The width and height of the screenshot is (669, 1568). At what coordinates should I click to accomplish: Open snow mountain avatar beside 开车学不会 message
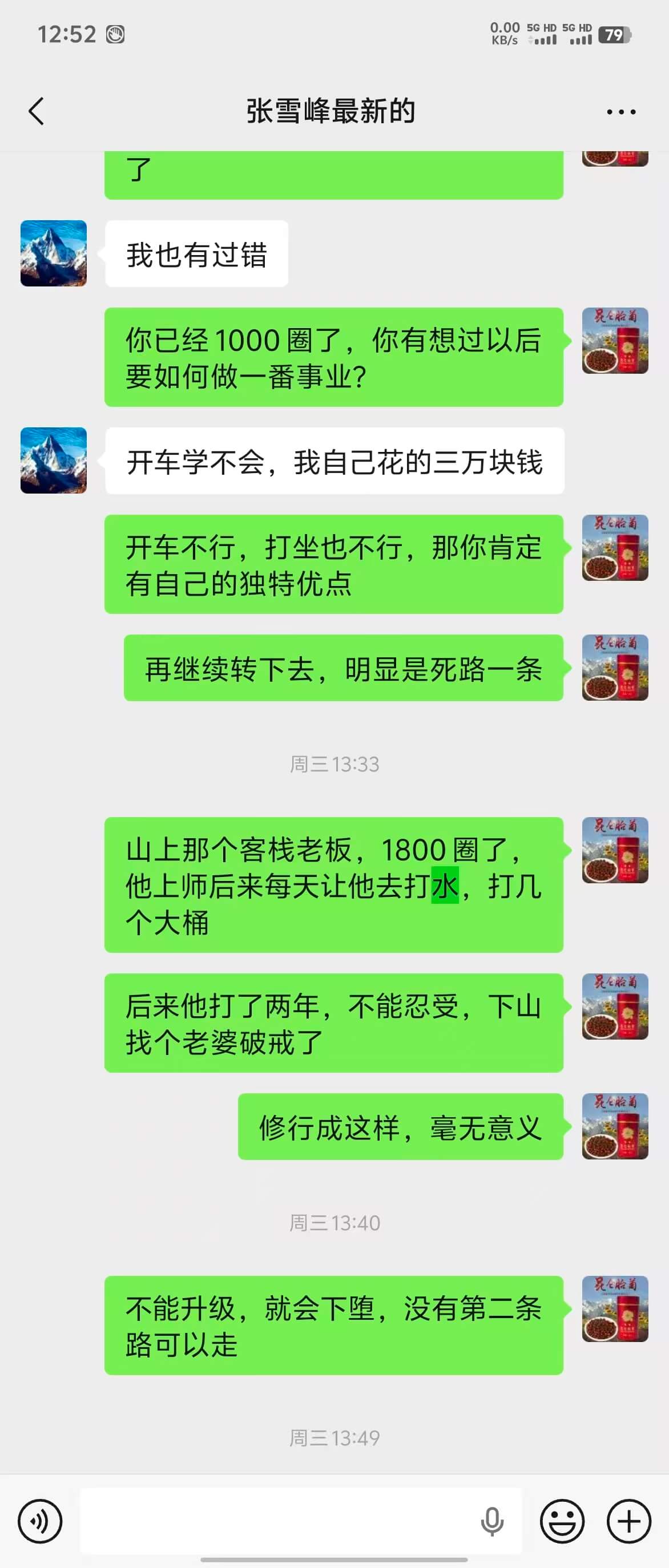54,460
